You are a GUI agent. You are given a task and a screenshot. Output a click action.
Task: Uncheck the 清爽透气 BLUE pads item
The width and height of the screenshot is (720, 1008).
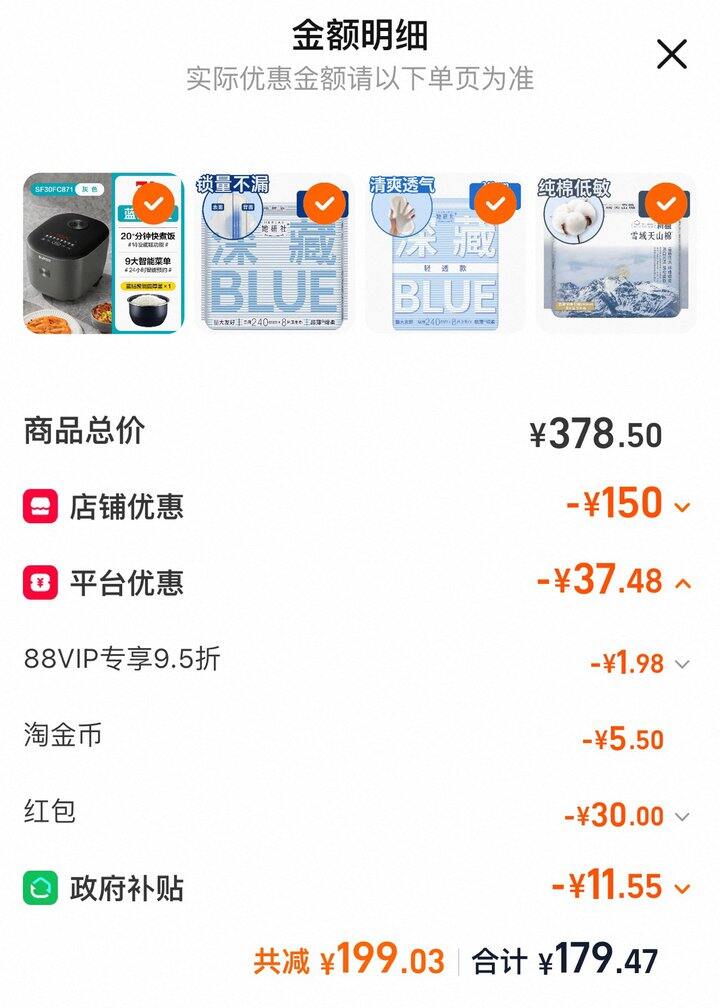tap(495, 205)
